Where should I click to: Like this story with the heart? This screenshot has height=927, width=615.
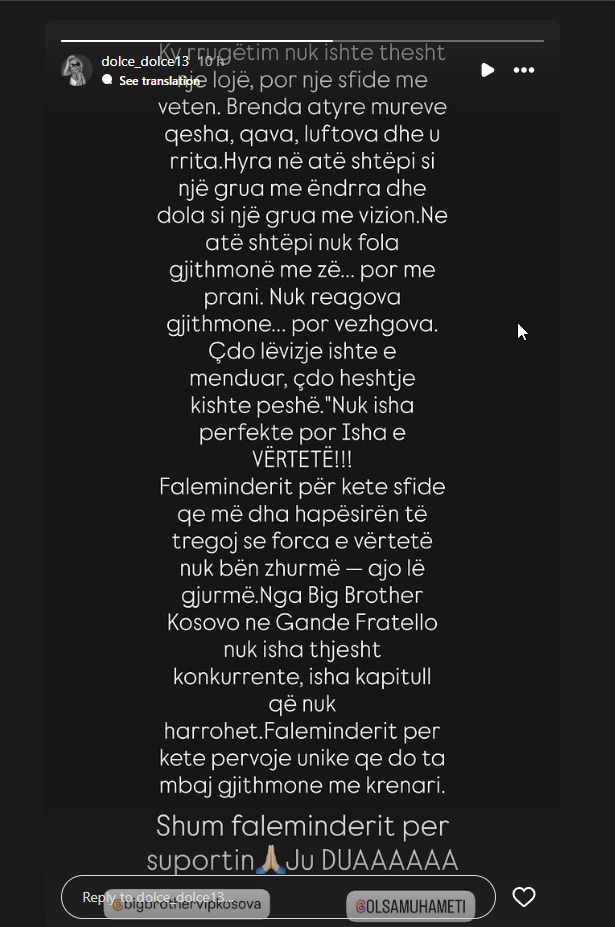[x=524, y=897]
